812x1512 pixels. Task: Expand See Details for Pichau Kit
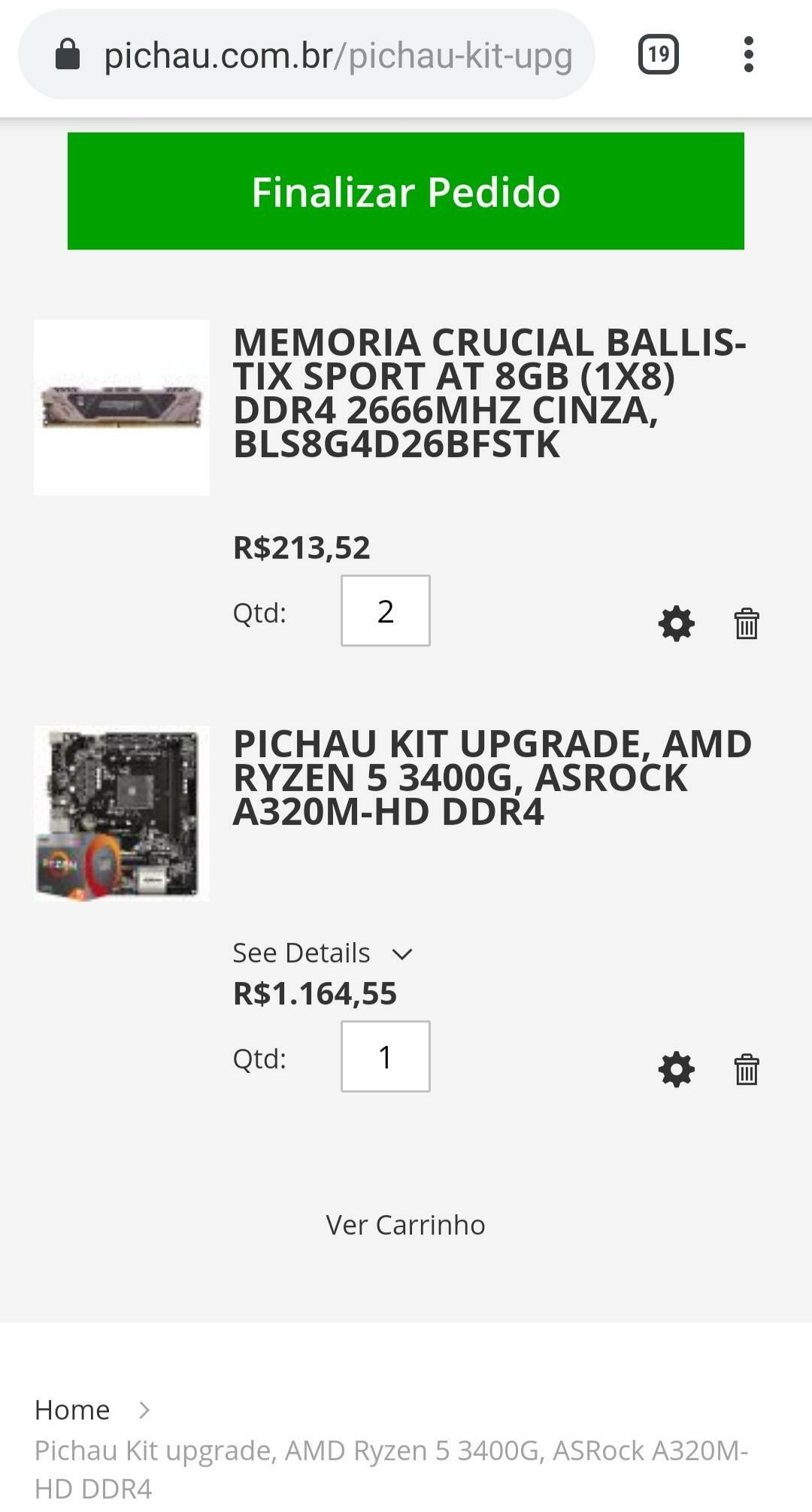[323, 953]
